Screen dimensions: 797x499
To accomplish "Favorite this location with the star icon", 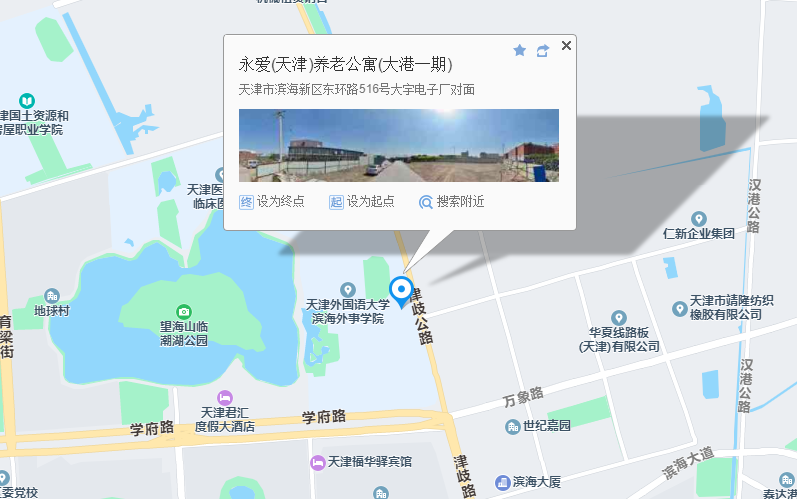I will pyautogui.click(x=519, y=50).
